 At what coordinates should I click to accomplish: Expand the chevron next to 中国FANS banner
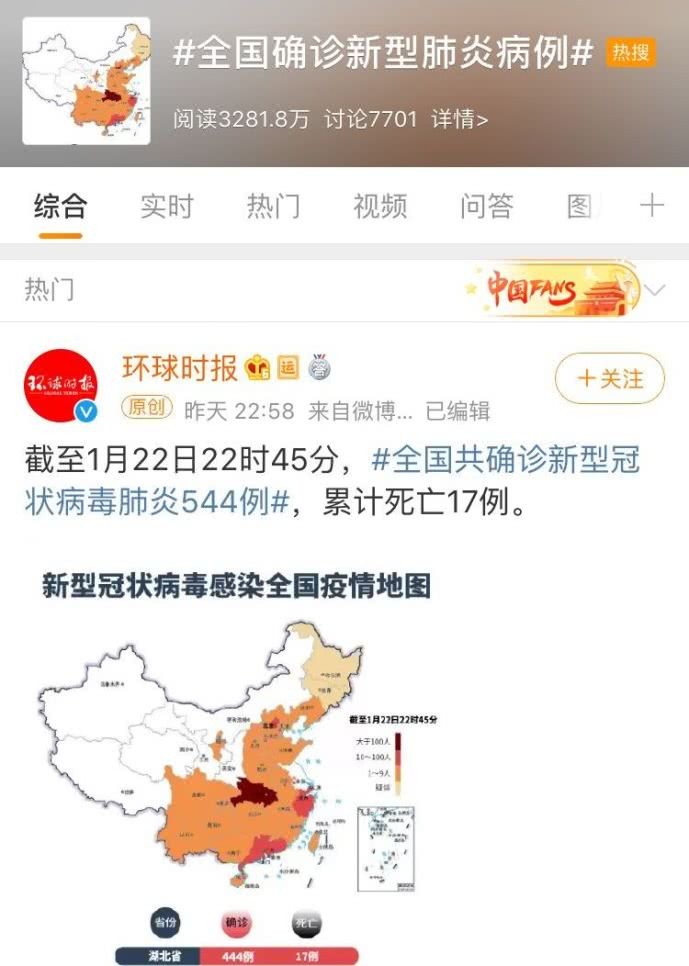click(x=657, y=291)
